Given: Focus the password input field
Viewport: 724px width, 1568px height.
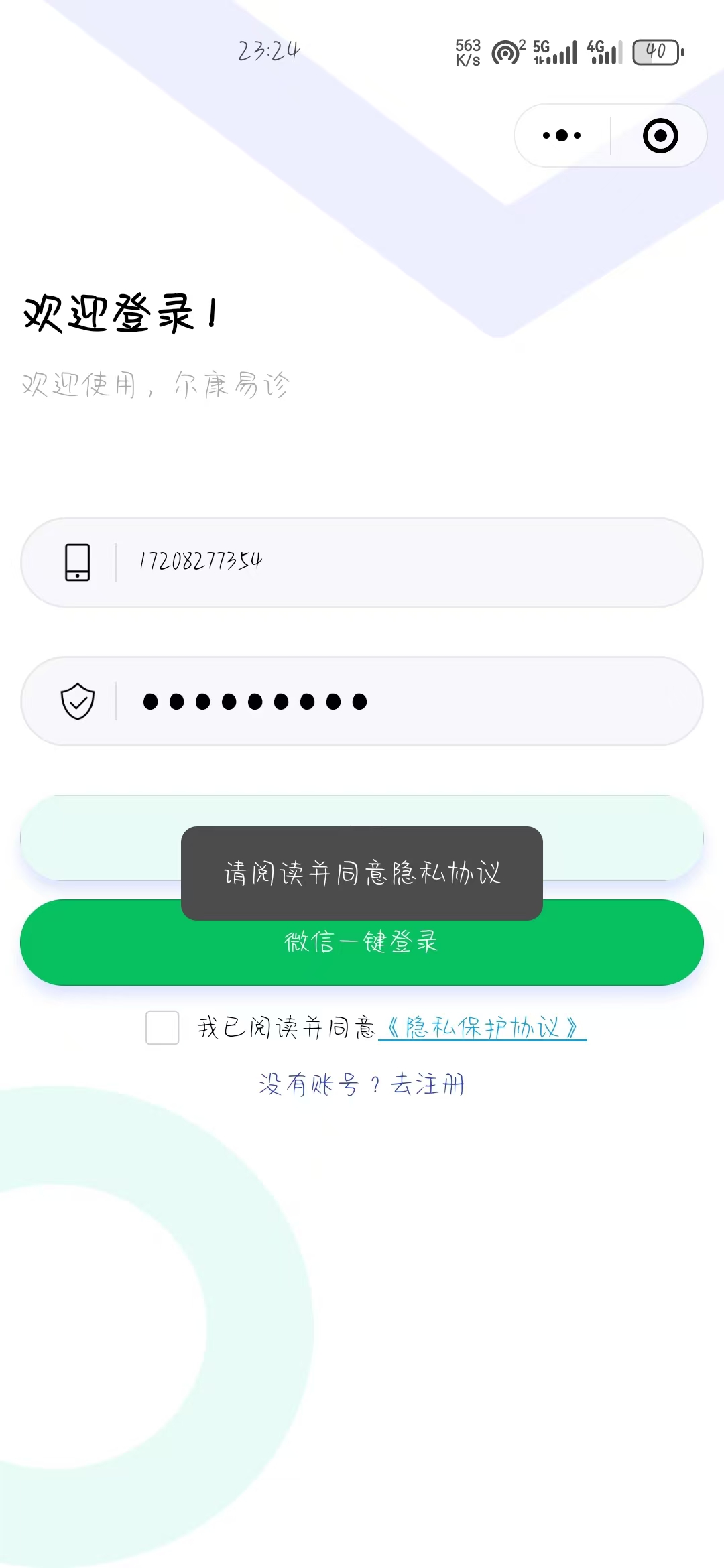Looking at the screenshot, I should [402, 701].
